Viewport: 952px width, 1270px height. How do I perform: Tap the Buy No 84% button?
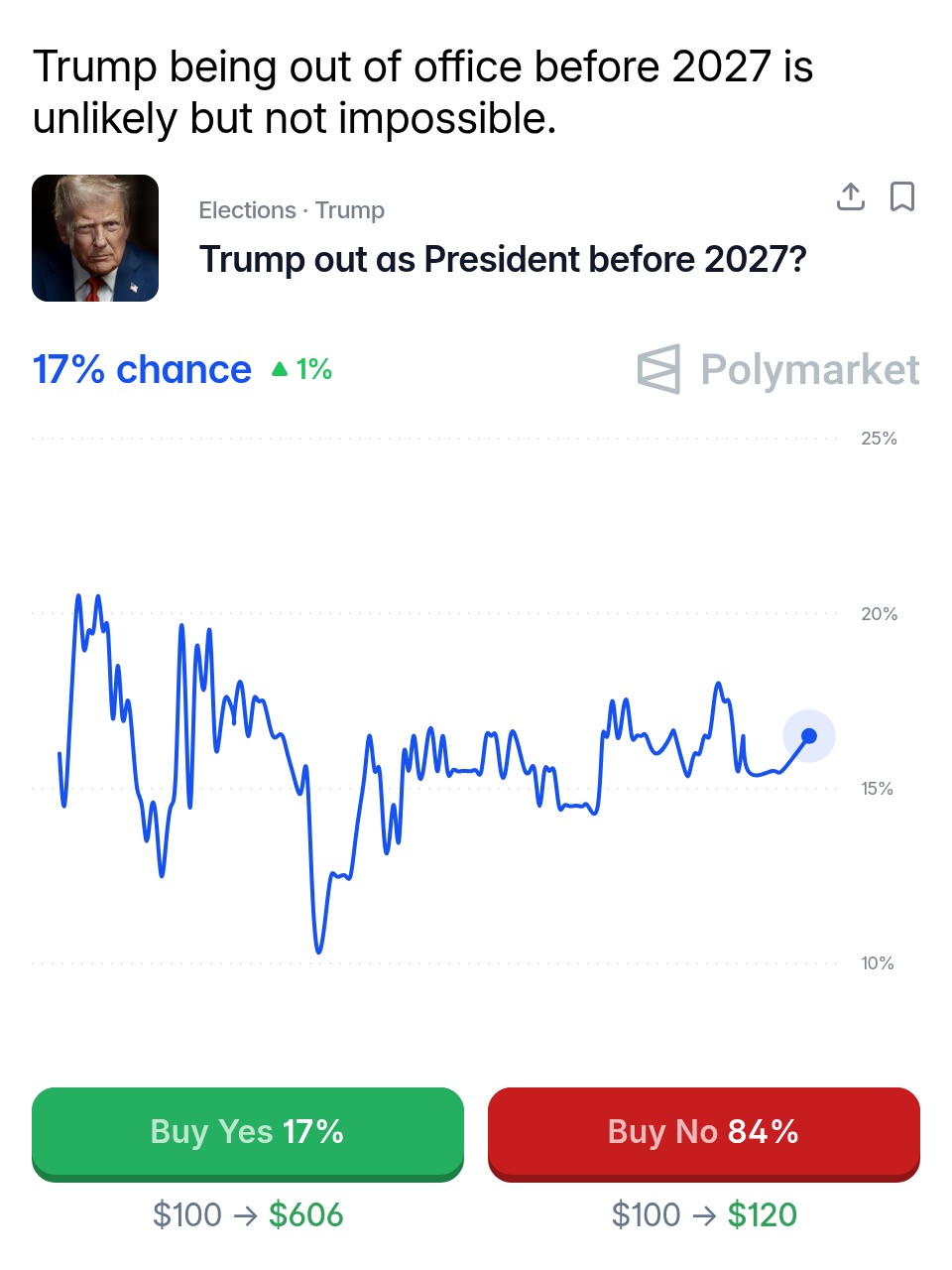(703, 1132)
